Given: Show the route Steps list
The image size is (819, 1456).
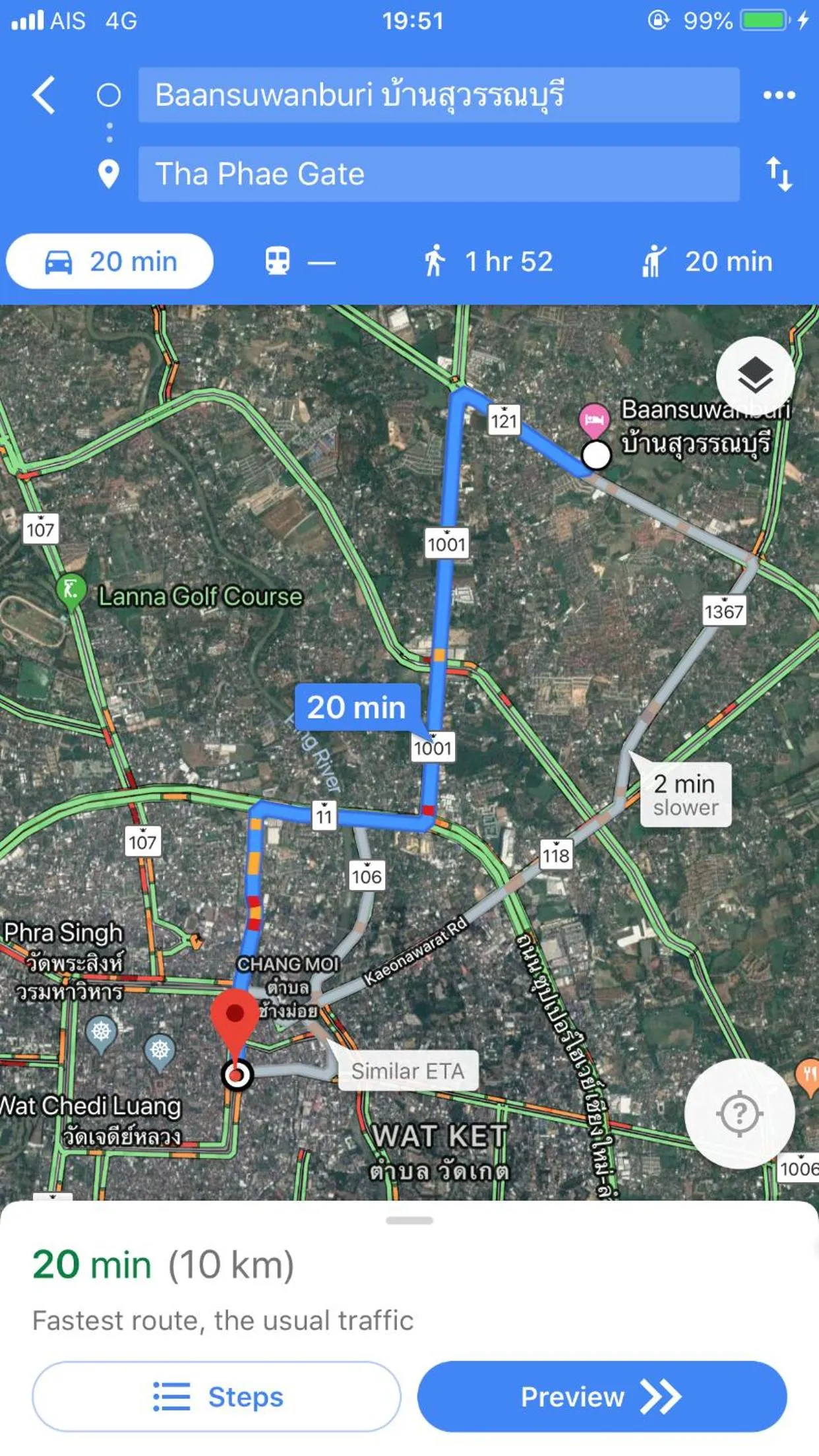Looking at the screenshot, I should pos(216,1397).
